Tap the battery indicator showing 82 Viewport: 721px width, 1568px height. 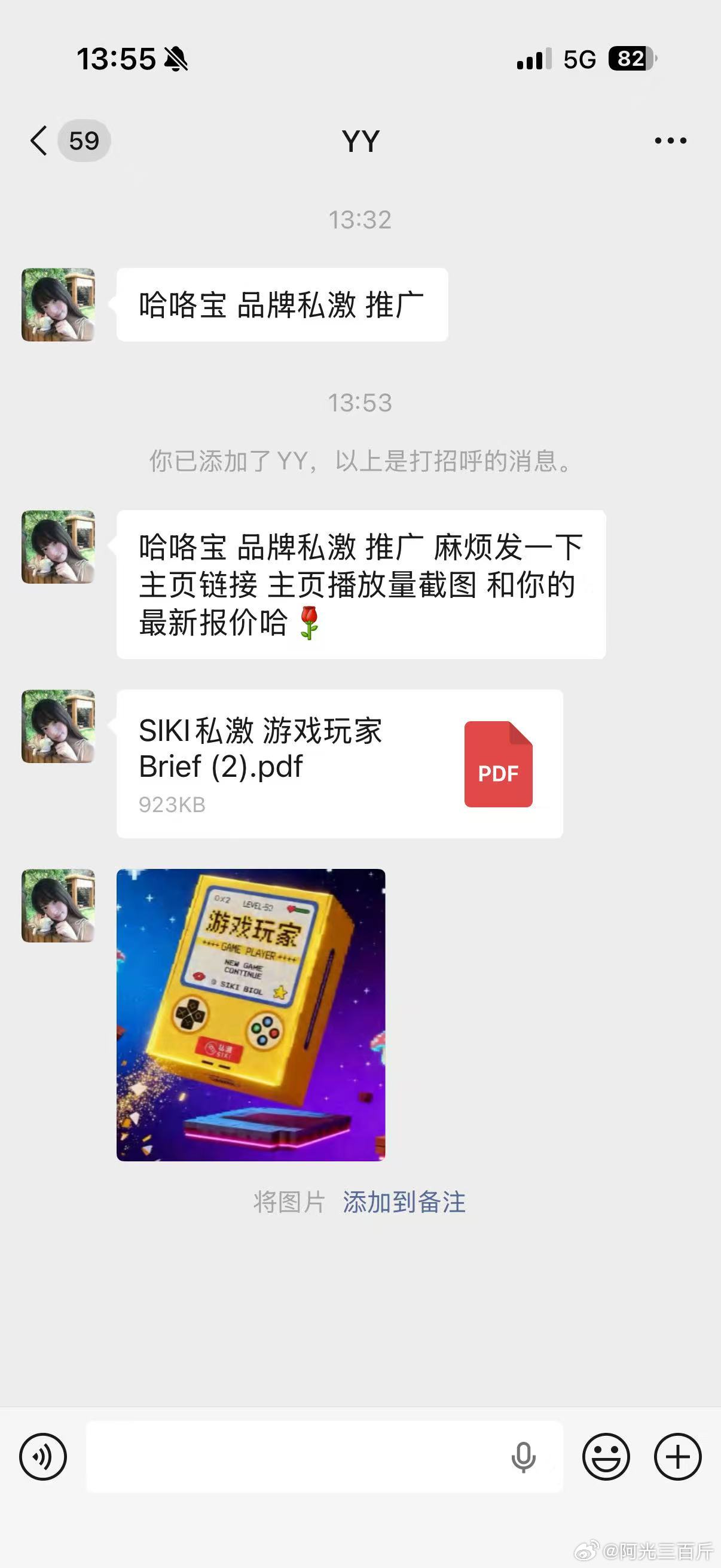pos(629,59)
